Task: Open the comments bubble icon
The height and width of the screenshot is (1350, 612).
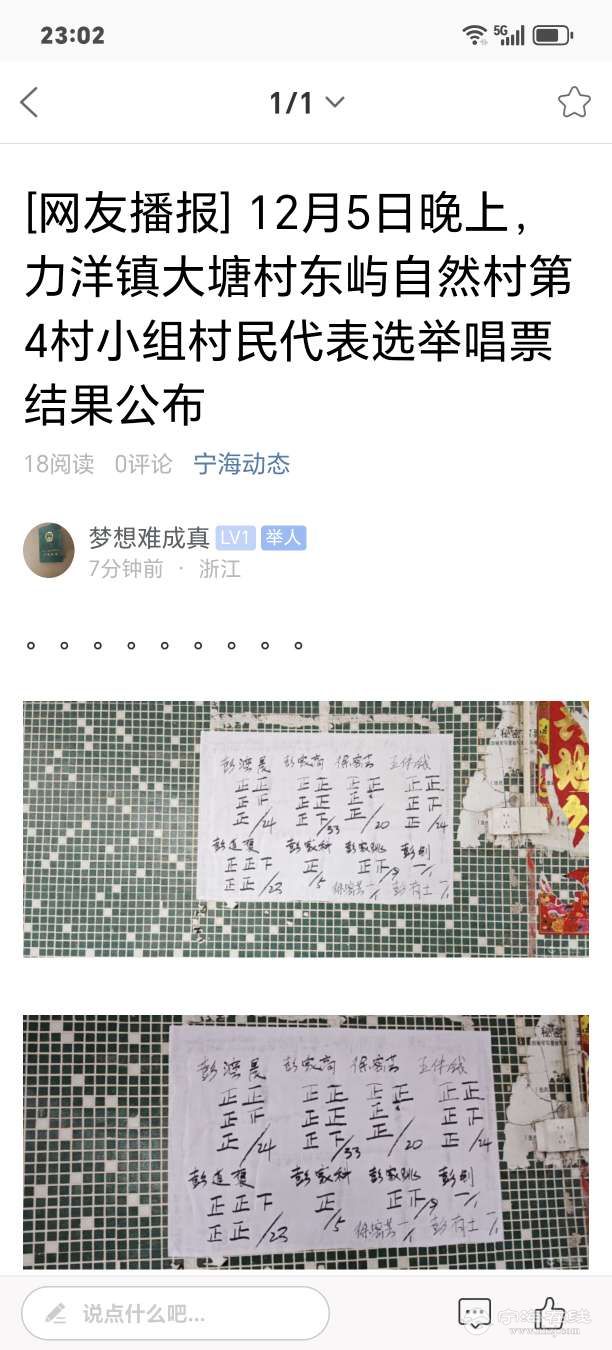Action: pyautogui.click(x=474, y=1312)
